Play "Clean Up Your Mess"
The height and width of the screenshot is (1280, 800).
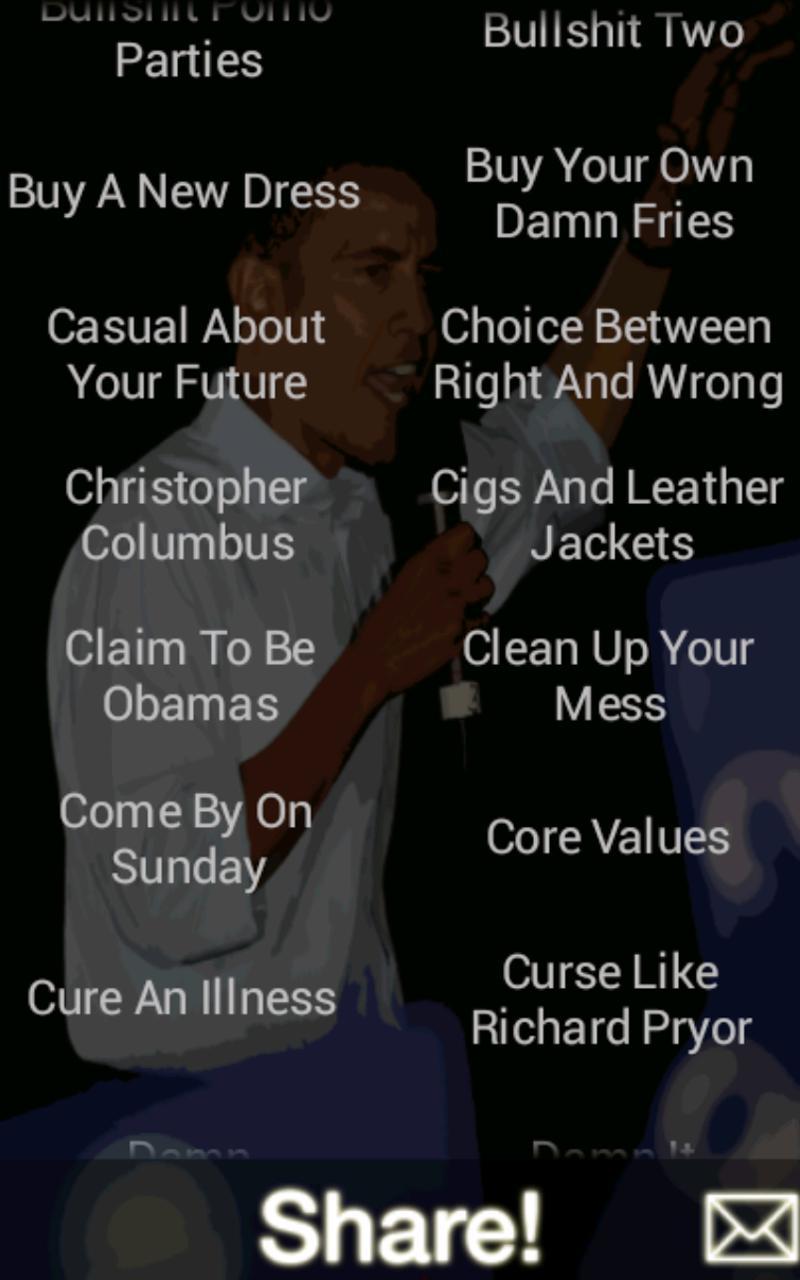point(610,676)
